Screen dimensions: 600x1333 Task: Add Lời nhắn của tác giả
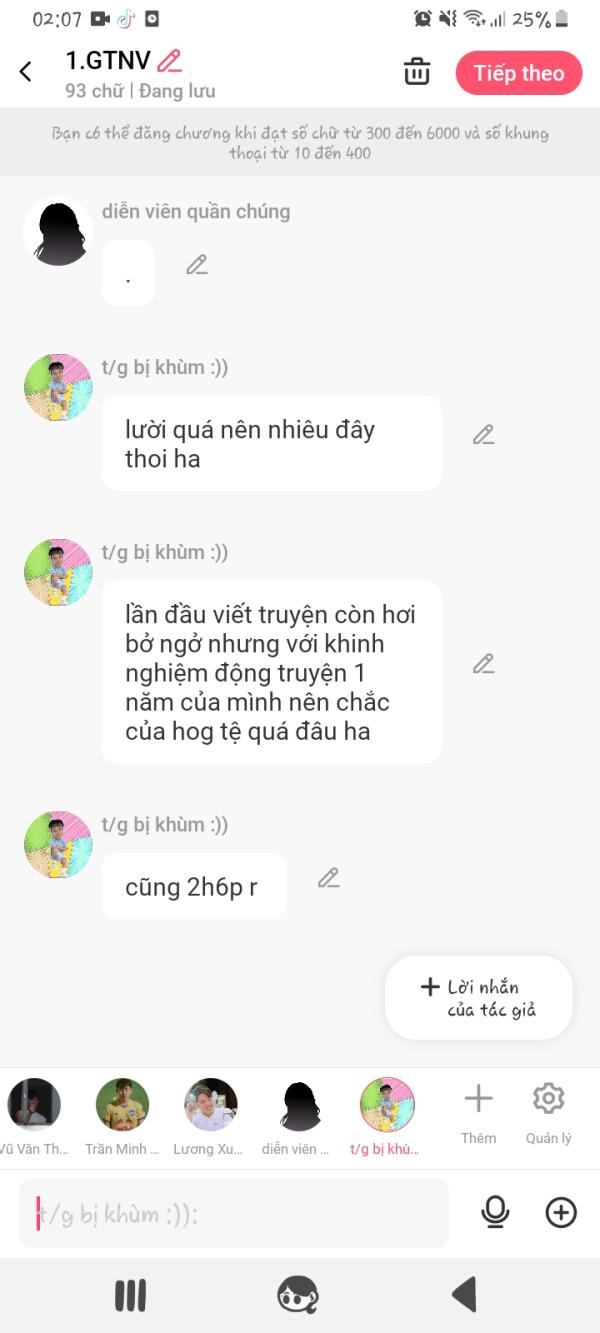pos(479,998)
